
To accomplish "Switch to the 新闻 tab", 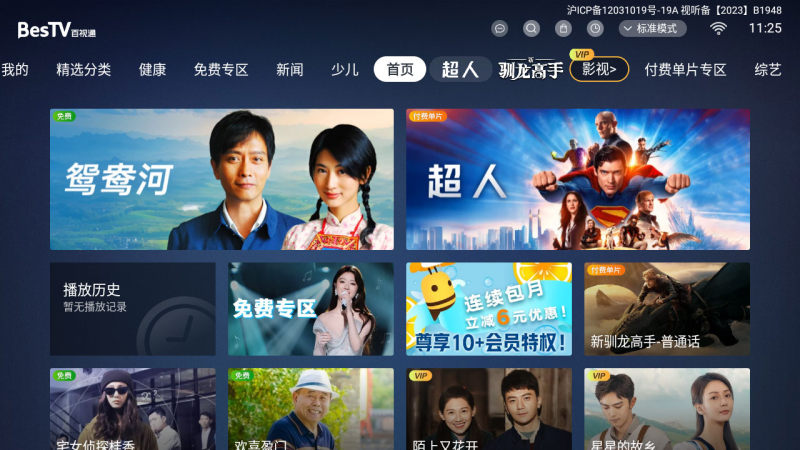I will (x=290, y=70).
